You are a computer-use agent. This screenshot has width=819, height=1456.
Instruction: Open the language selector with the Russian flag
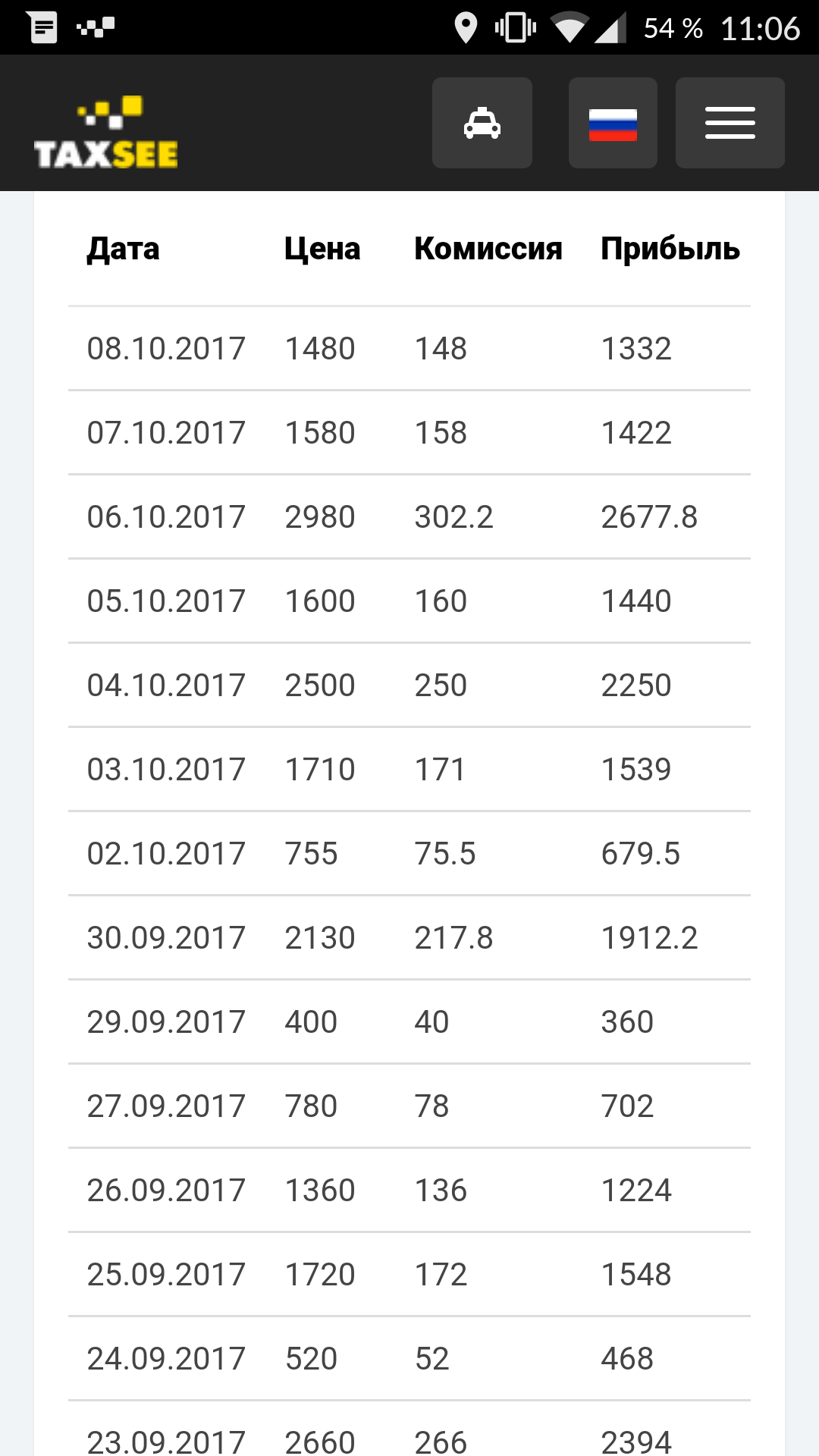[613, 123]
